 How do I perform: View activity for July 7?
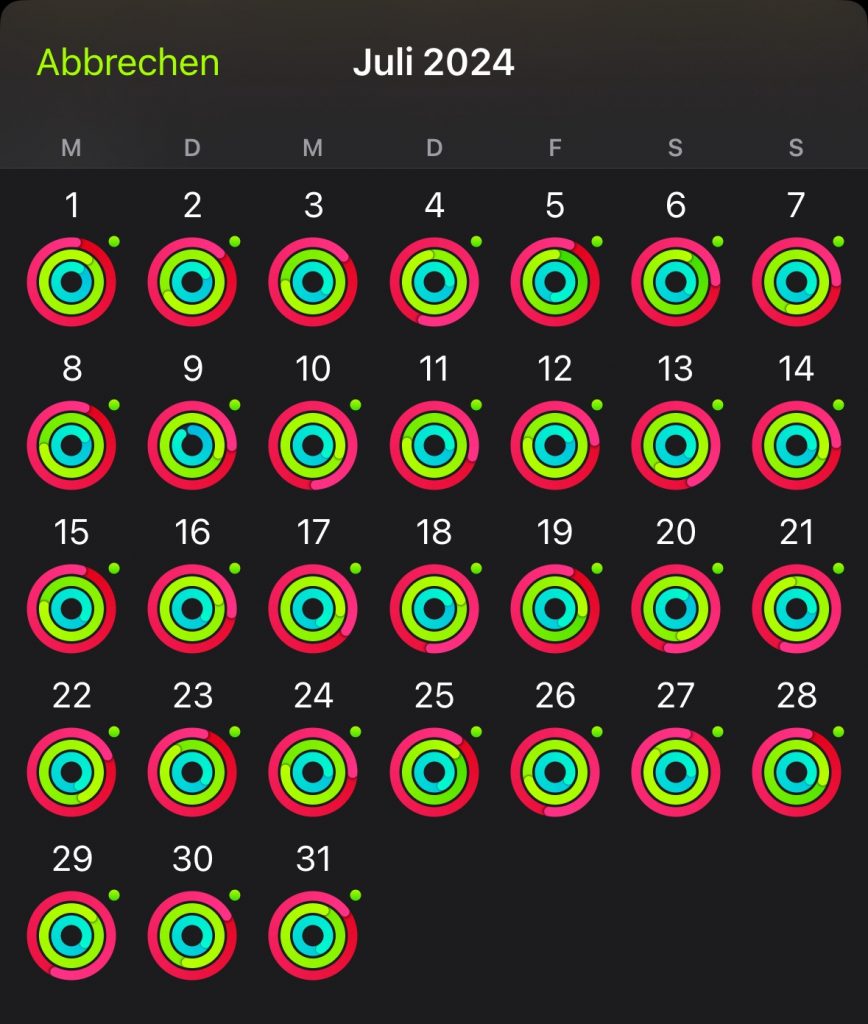[x=796, y=282]
